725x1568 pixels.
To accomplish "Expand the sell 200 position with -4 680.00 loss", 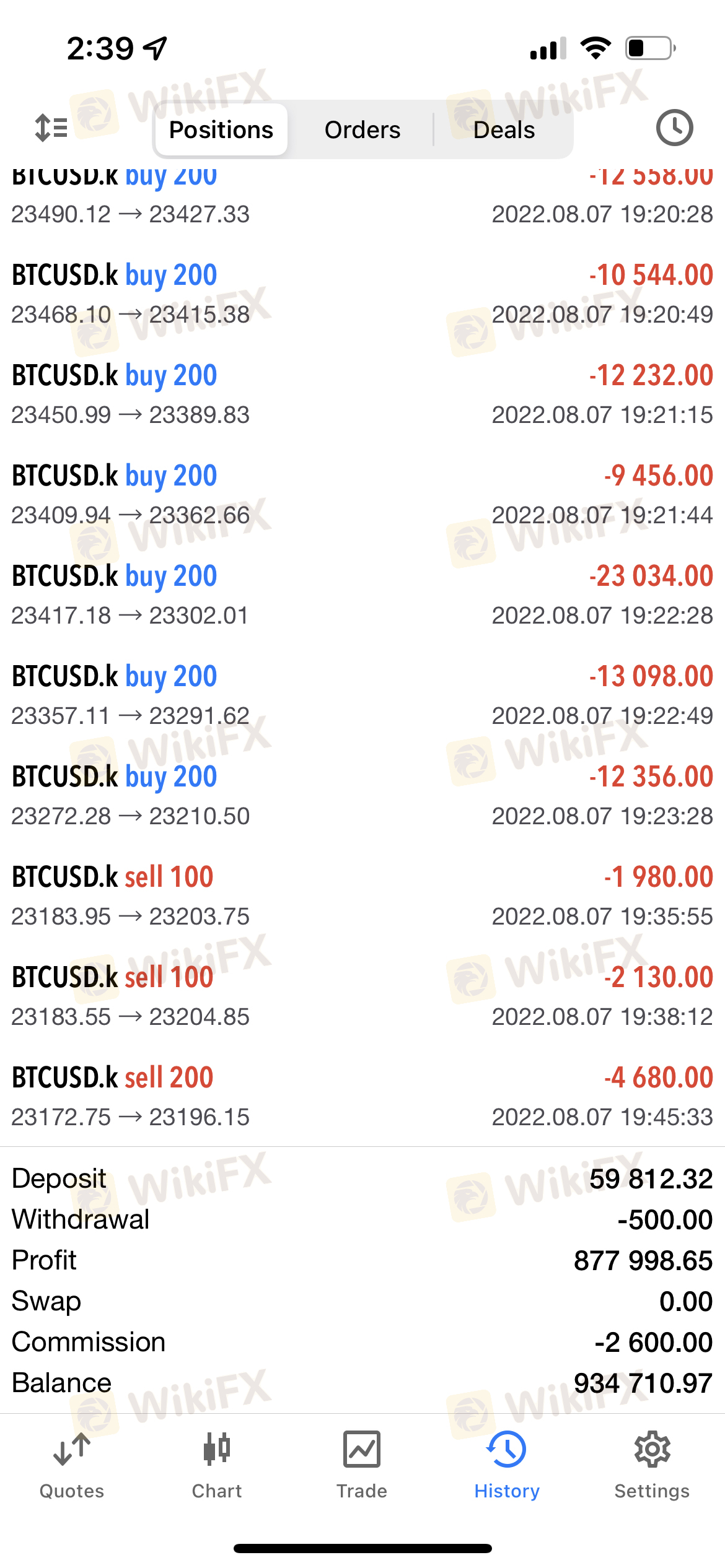I will [x=362, y=1097].
